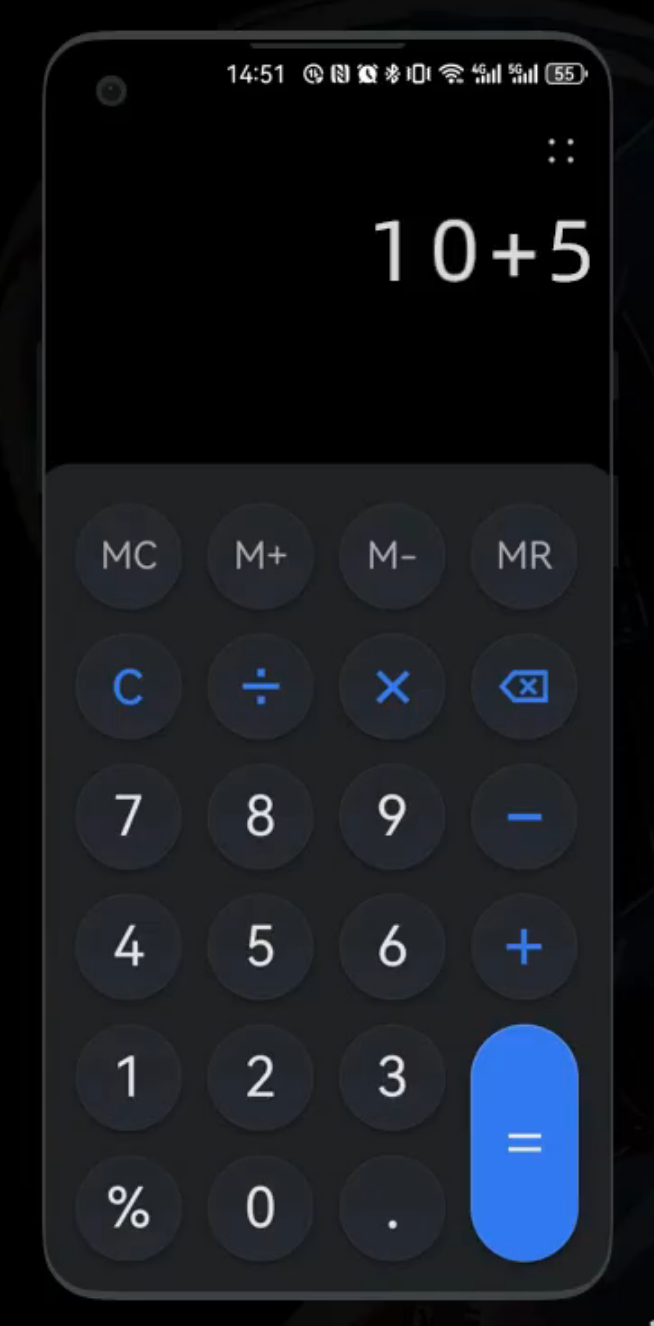Recall memory with the MR key
Screen dimensions: 654x1326
point(524,556)
